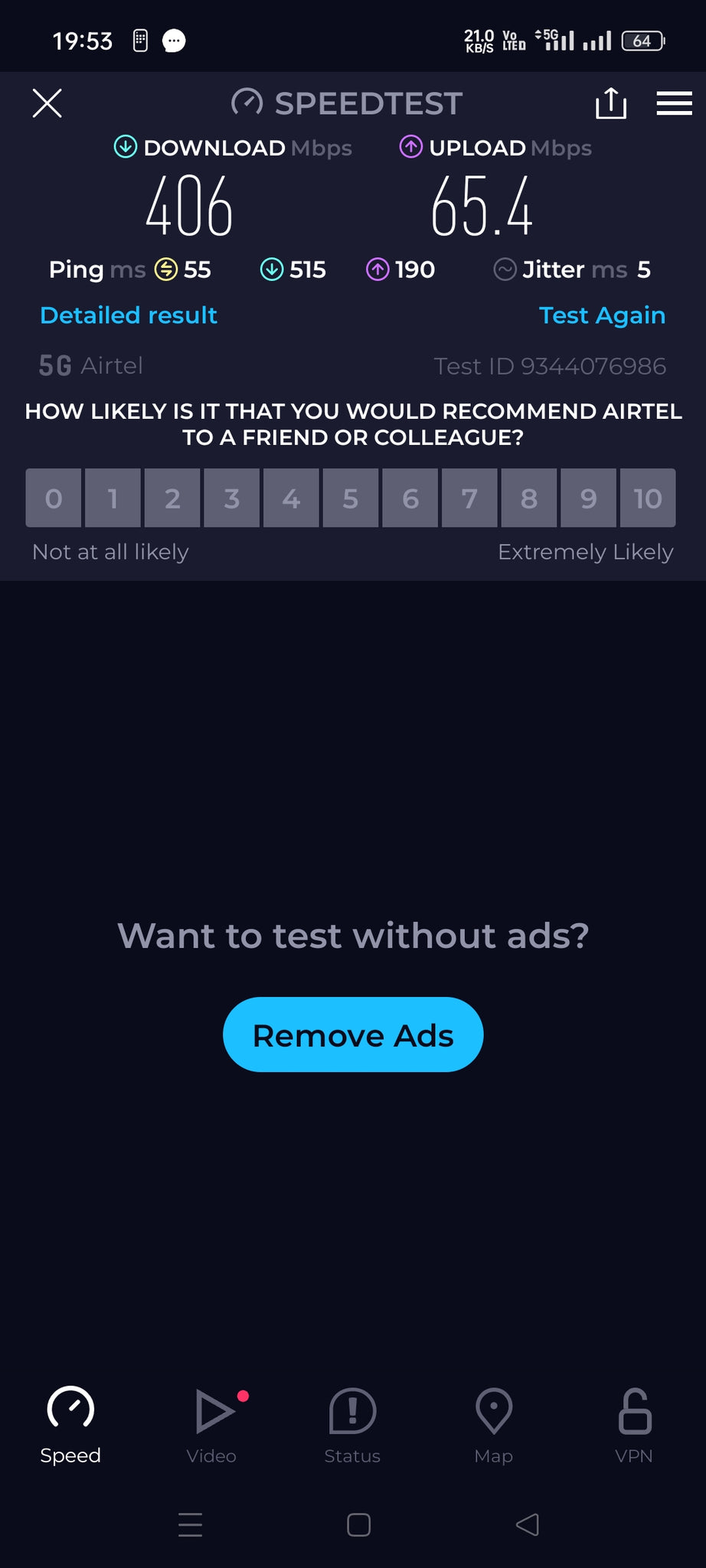This screenshot has height=1568, width=706.
Task: Select rating 3 for Airtel
Action: (232, 498)
